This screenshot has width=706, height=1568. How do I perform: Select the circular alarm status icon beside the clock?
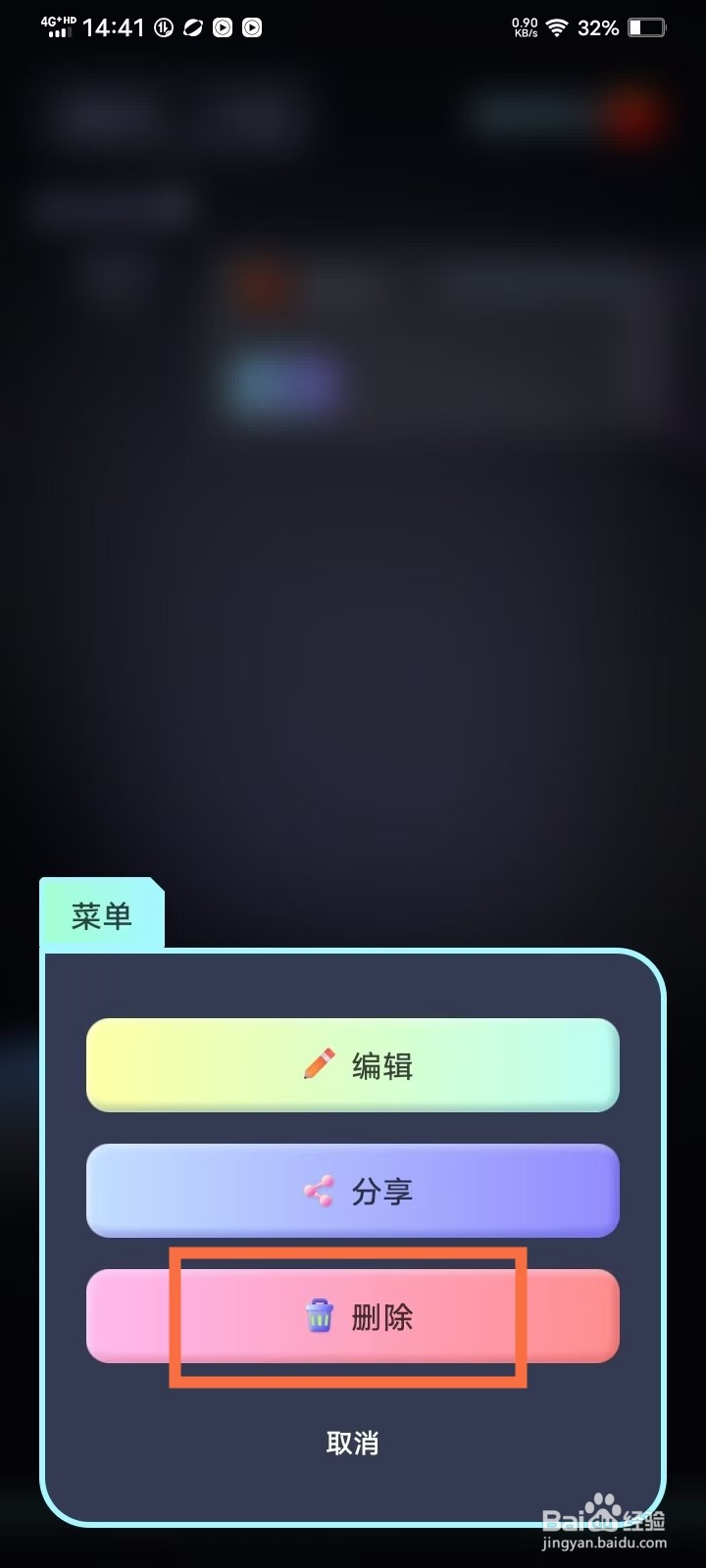[163, 27]
